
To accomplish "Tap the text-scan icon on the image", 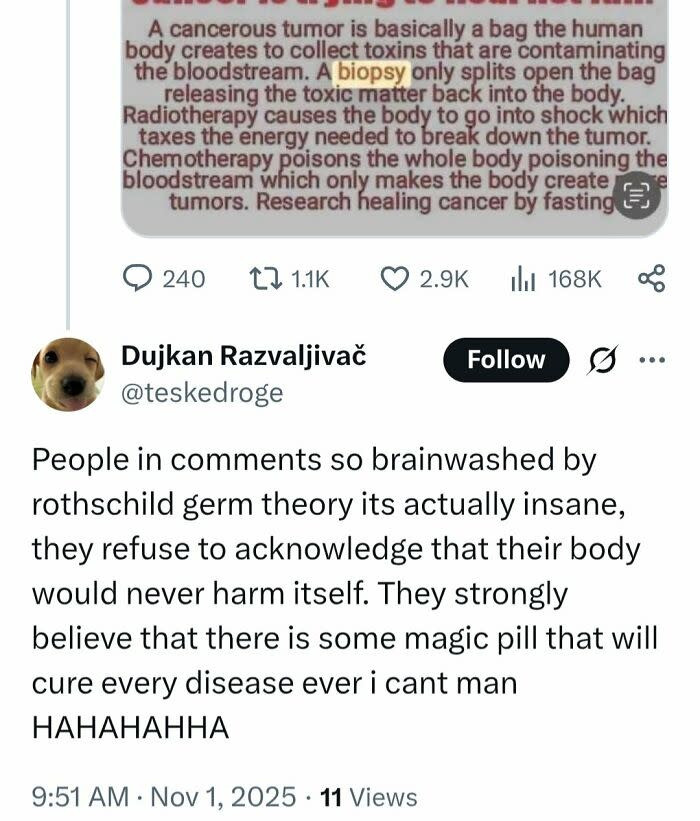I will tap(636, 197).
